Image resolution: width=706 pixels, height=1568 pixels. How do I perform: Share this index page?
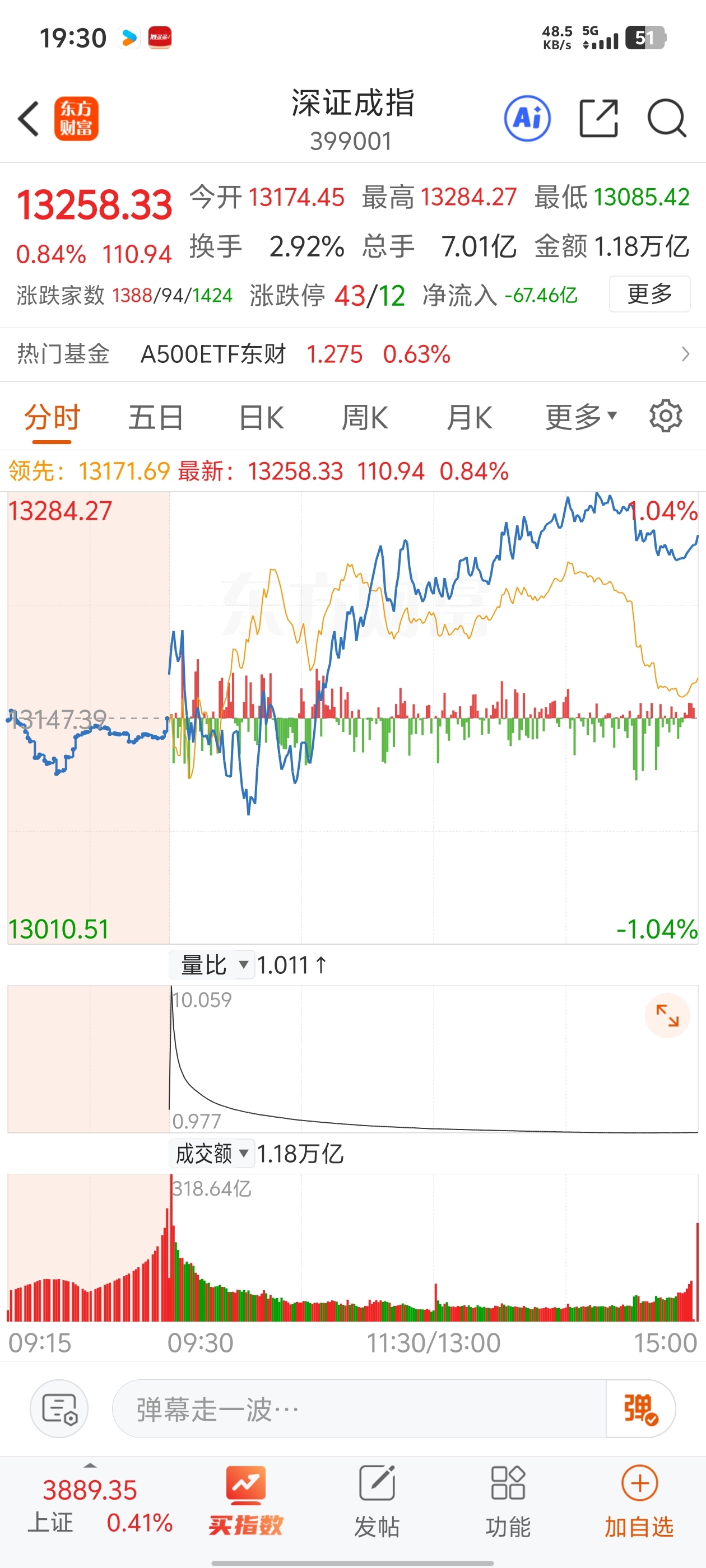(598, 119)
